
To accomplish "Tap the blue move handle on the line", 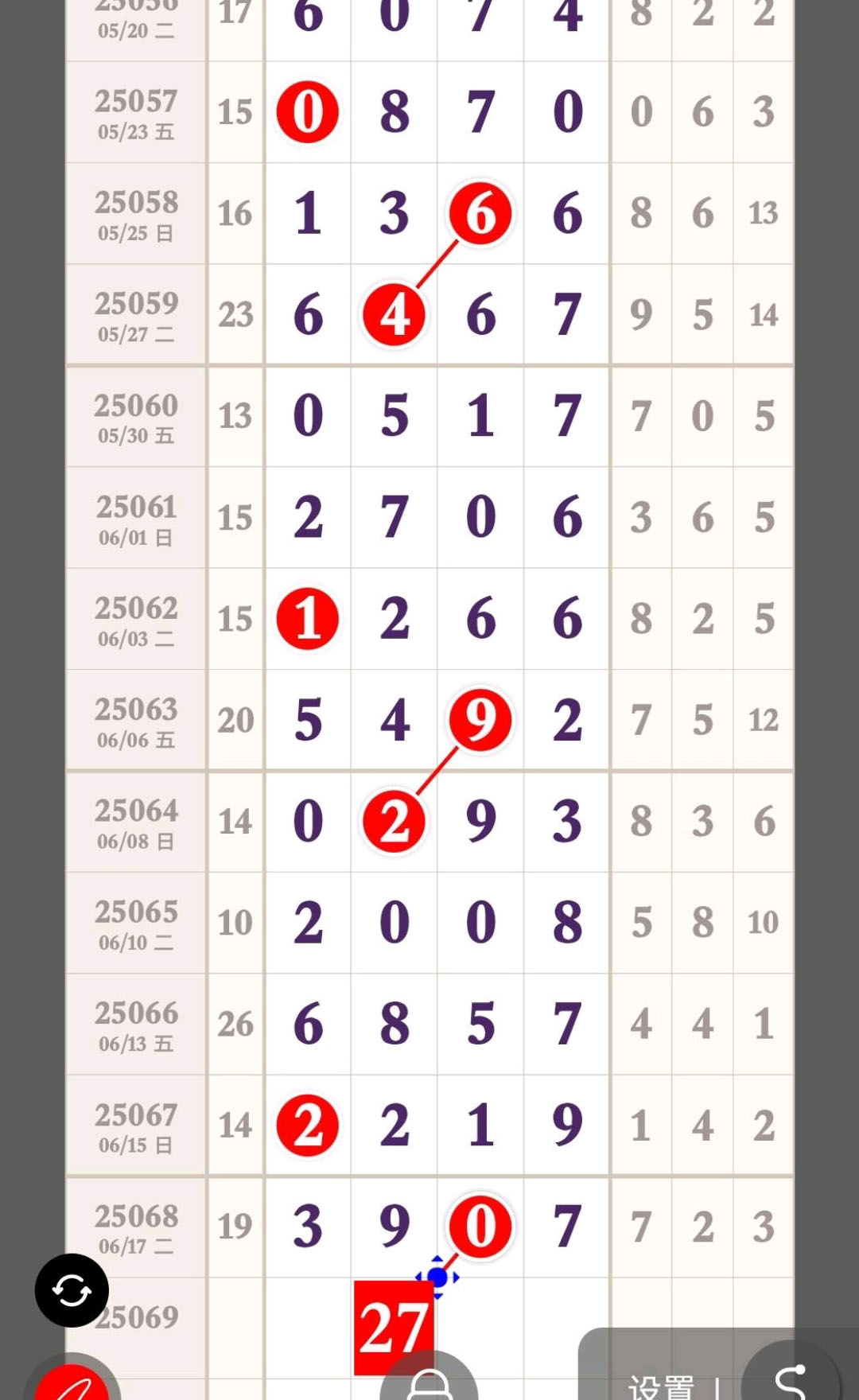I will tap(437, 1277).
